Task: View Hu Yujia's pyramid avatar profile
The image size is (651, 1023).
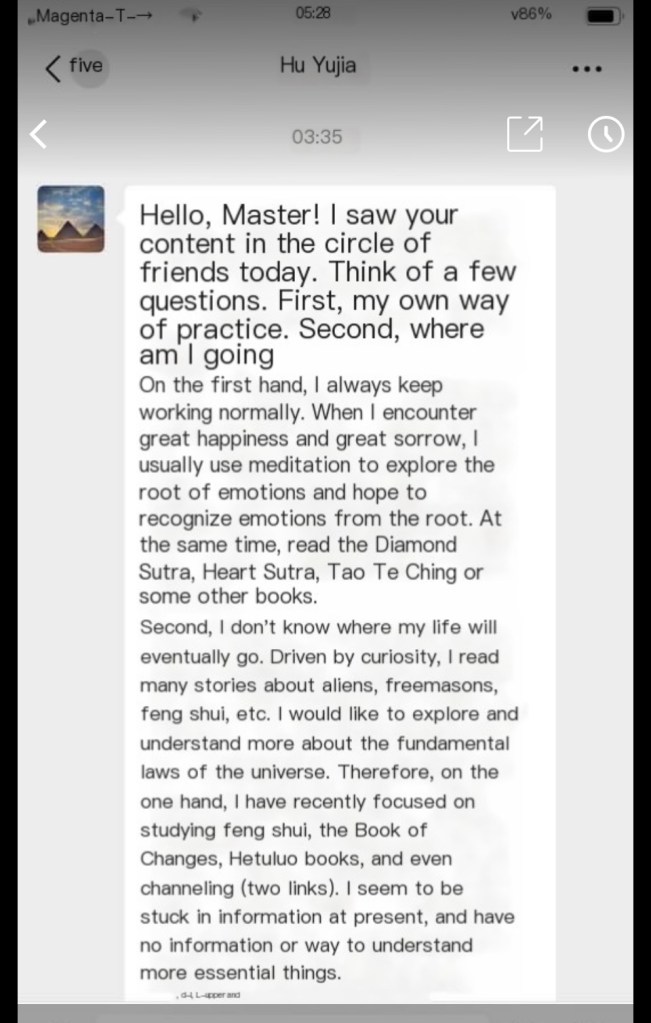Action: 71,219
